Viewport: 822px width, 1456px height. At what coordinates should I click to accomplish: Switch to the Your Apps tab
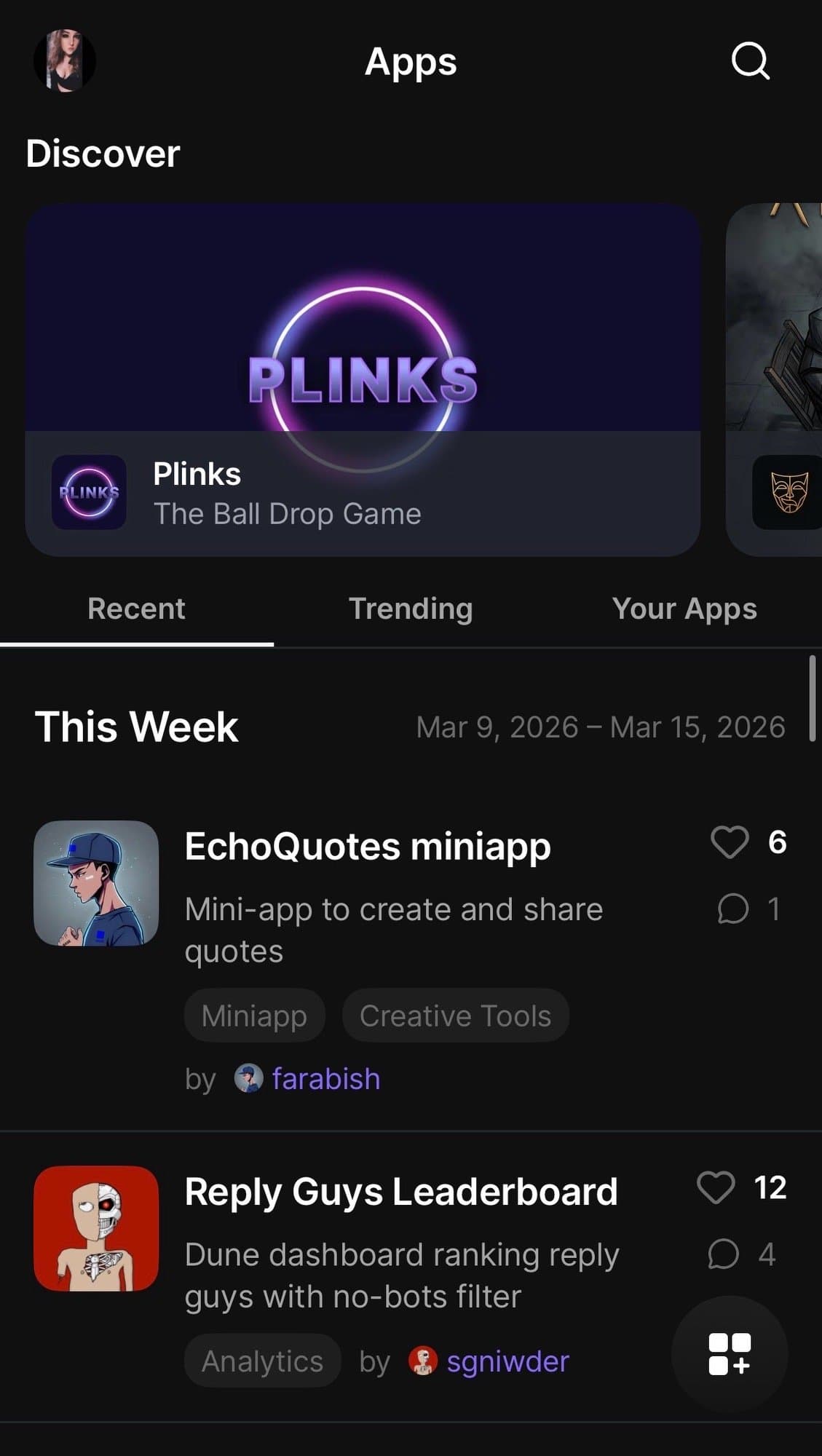pos(684,609)
